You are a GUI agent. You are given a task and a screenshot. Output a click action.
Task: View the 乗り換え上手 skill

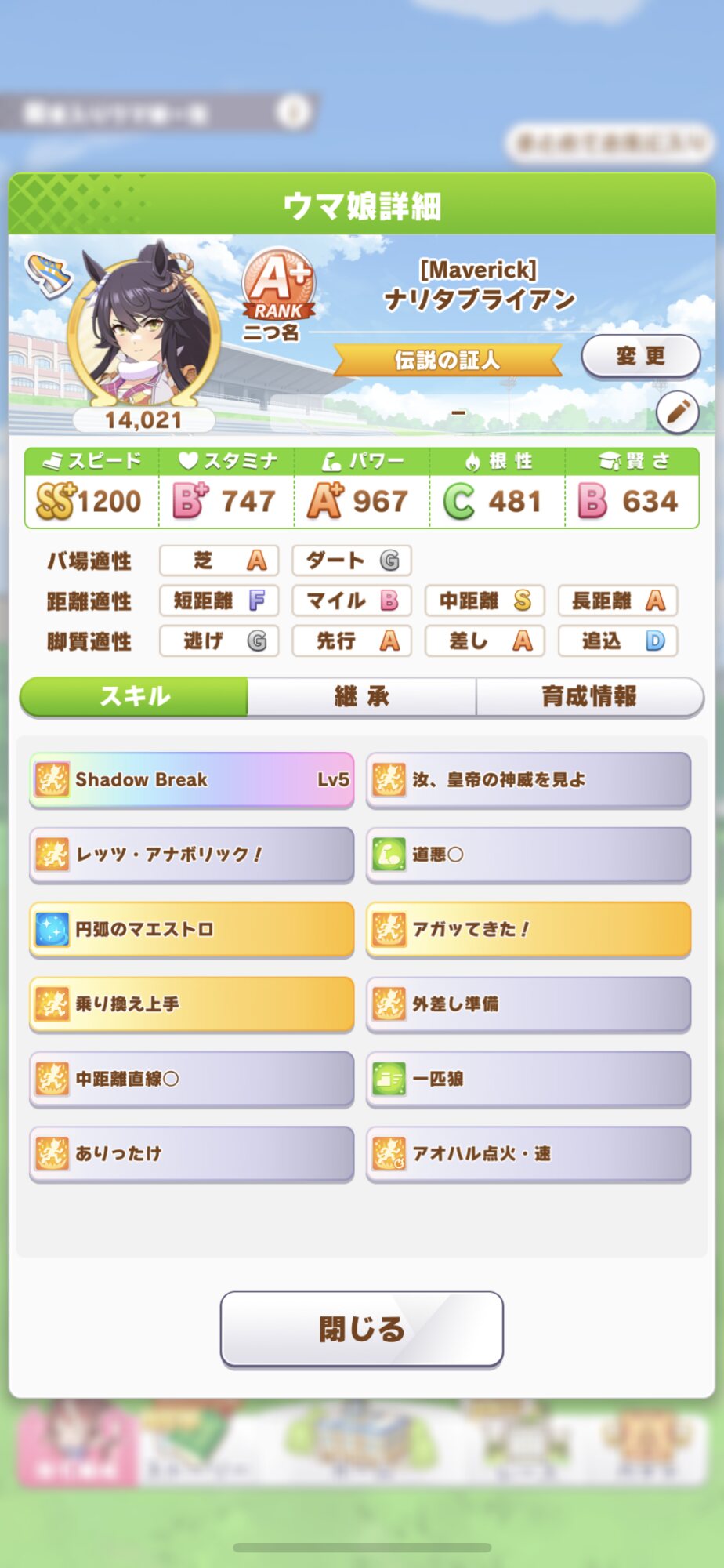click(x=191, y=1004)
